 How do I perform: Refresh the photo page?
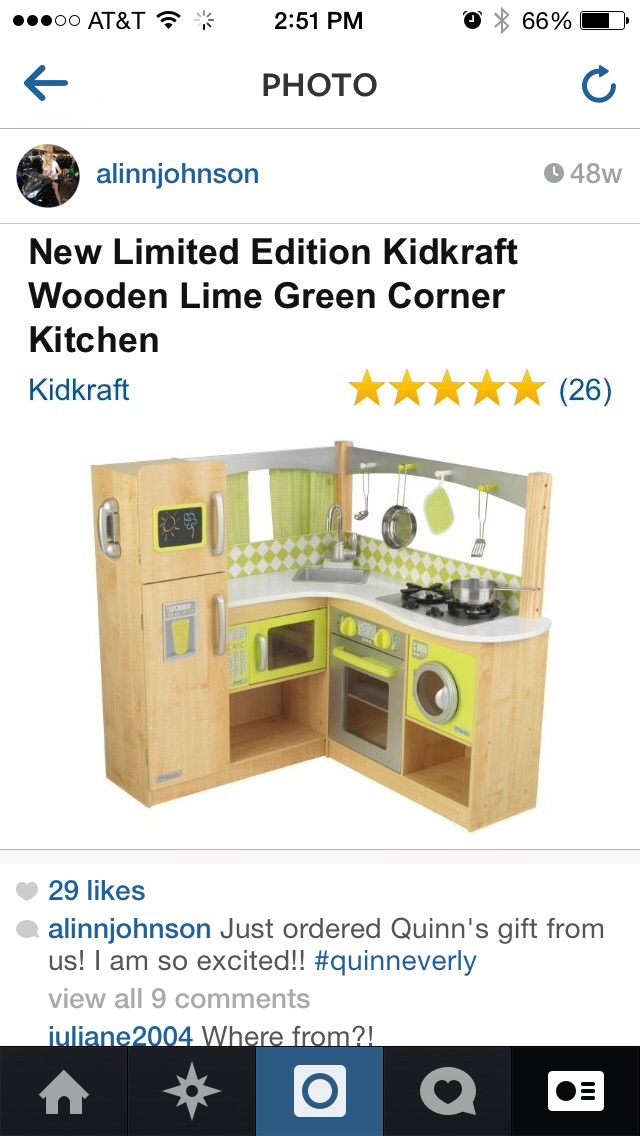(599, 85)
